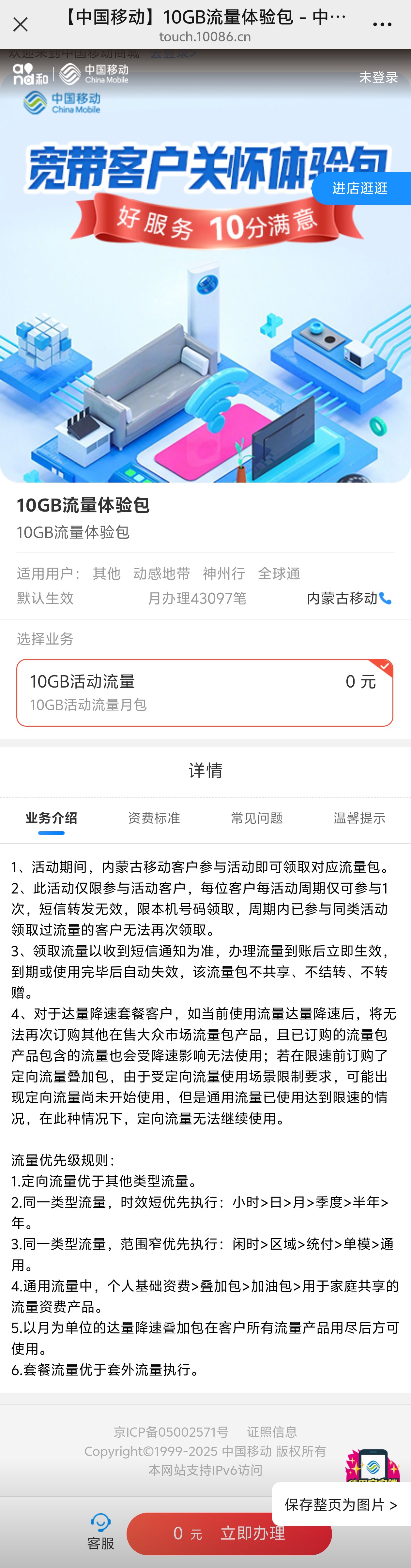
Task: Contact 客服 customer service
Action: pyautogui.click(x=100, y=1532)
